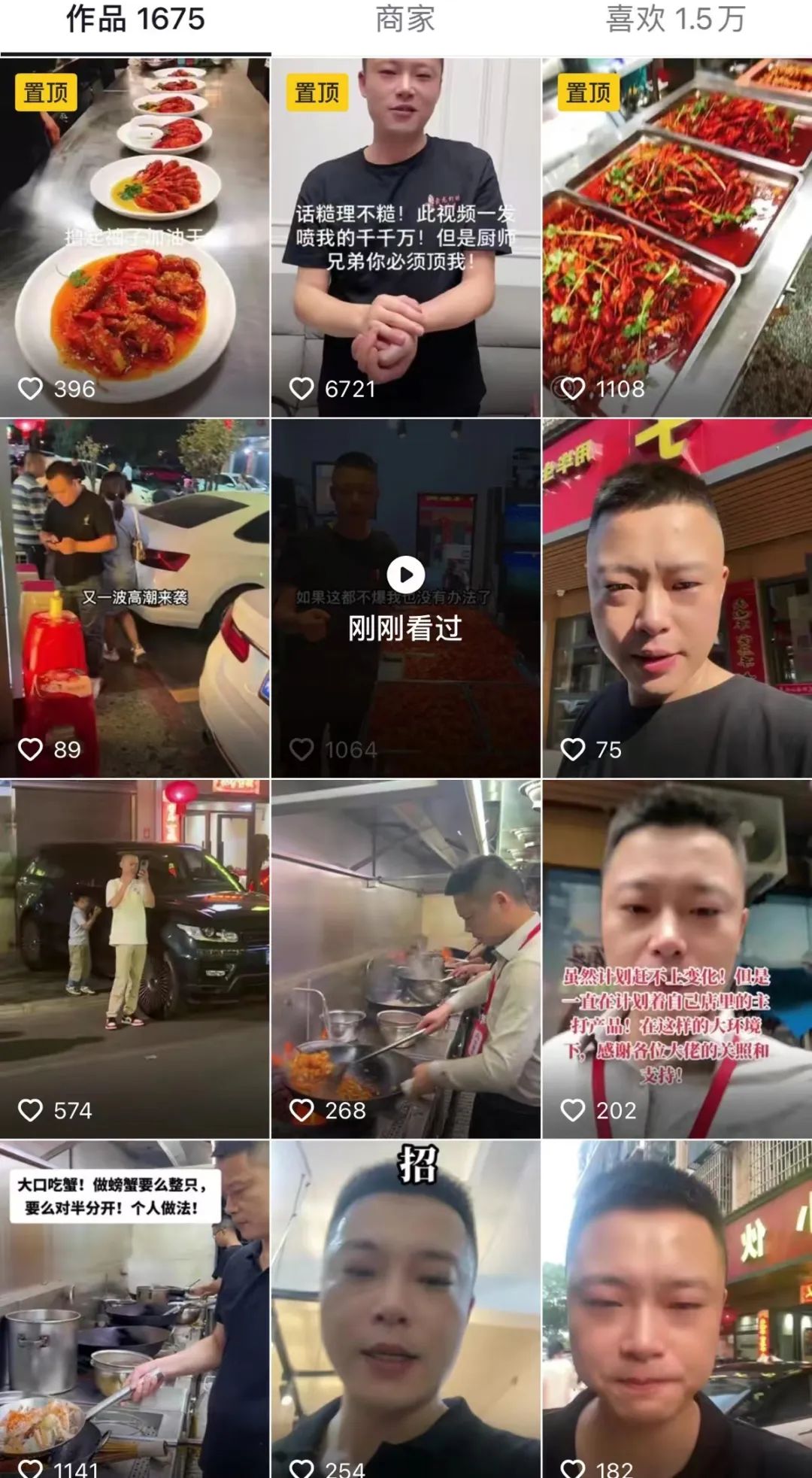Open the 又一波高潮来袭 video with 89 likes
812x1478 pixels.
click(135, 598)
